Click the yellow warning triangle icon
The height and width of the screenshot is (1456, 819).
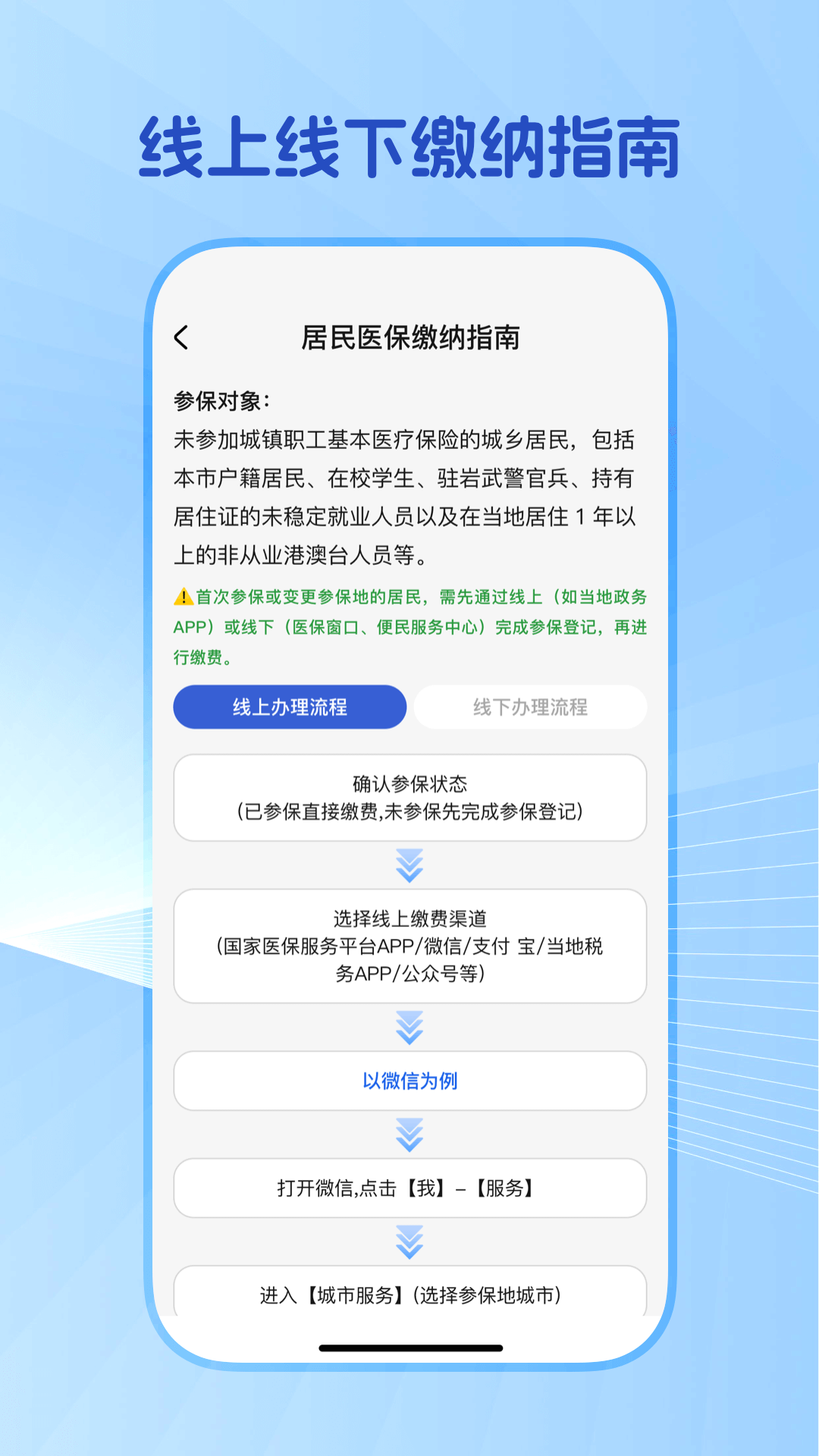tap(182, 597)
